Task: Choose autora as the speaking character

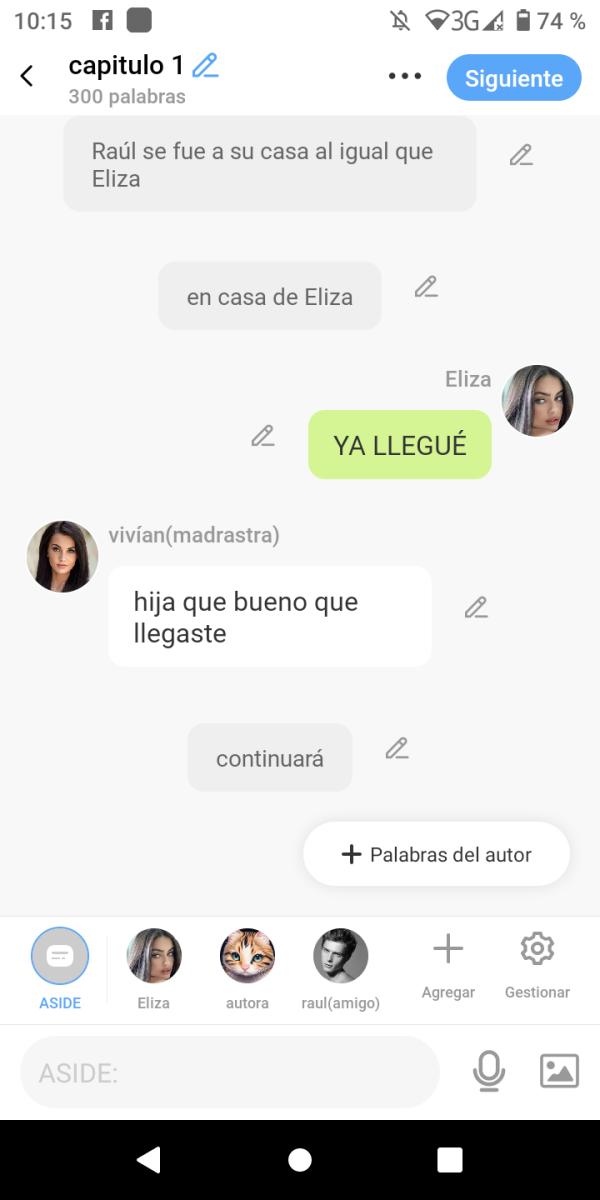Action: (247, 967)
